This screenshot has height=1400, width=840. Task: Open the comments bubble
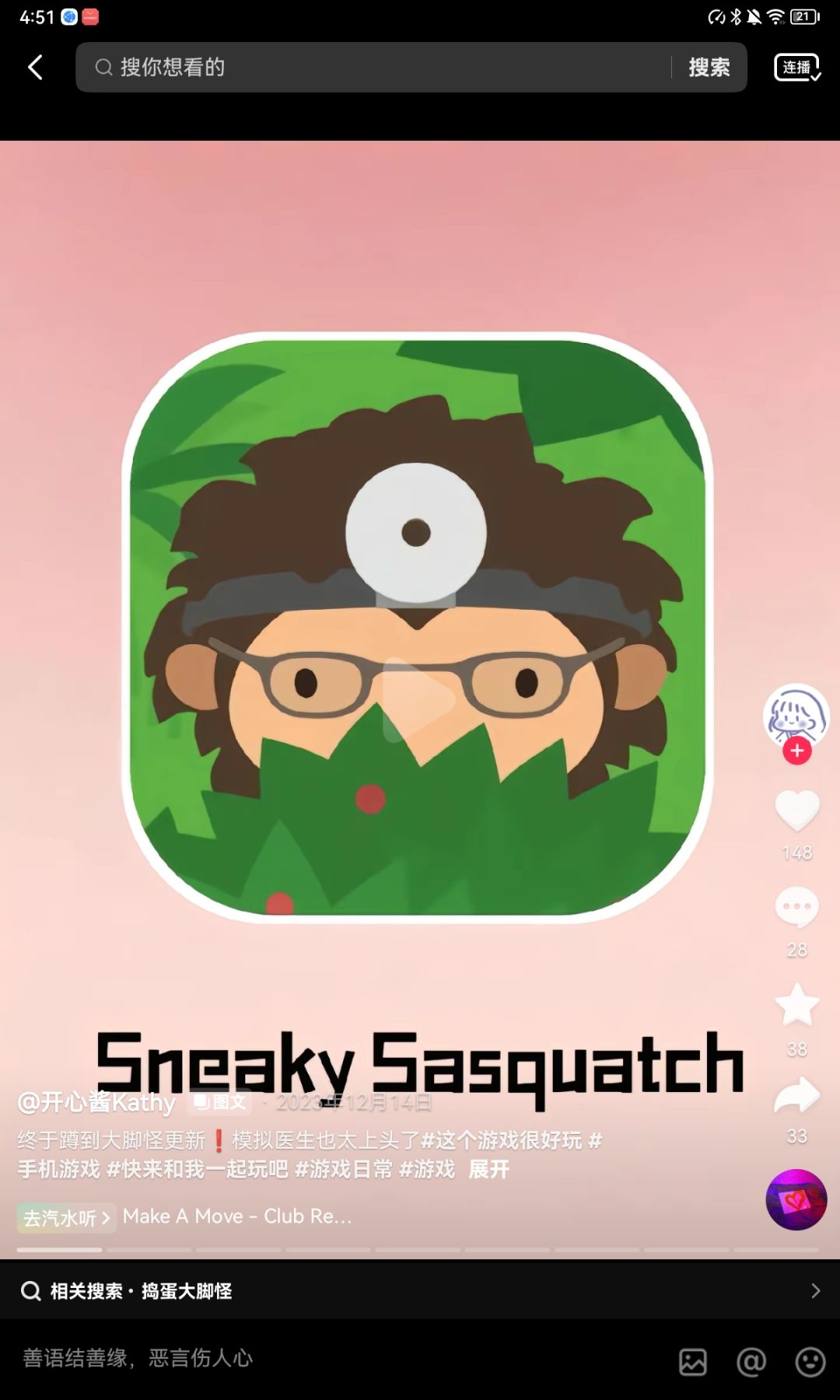pos(797,907)
